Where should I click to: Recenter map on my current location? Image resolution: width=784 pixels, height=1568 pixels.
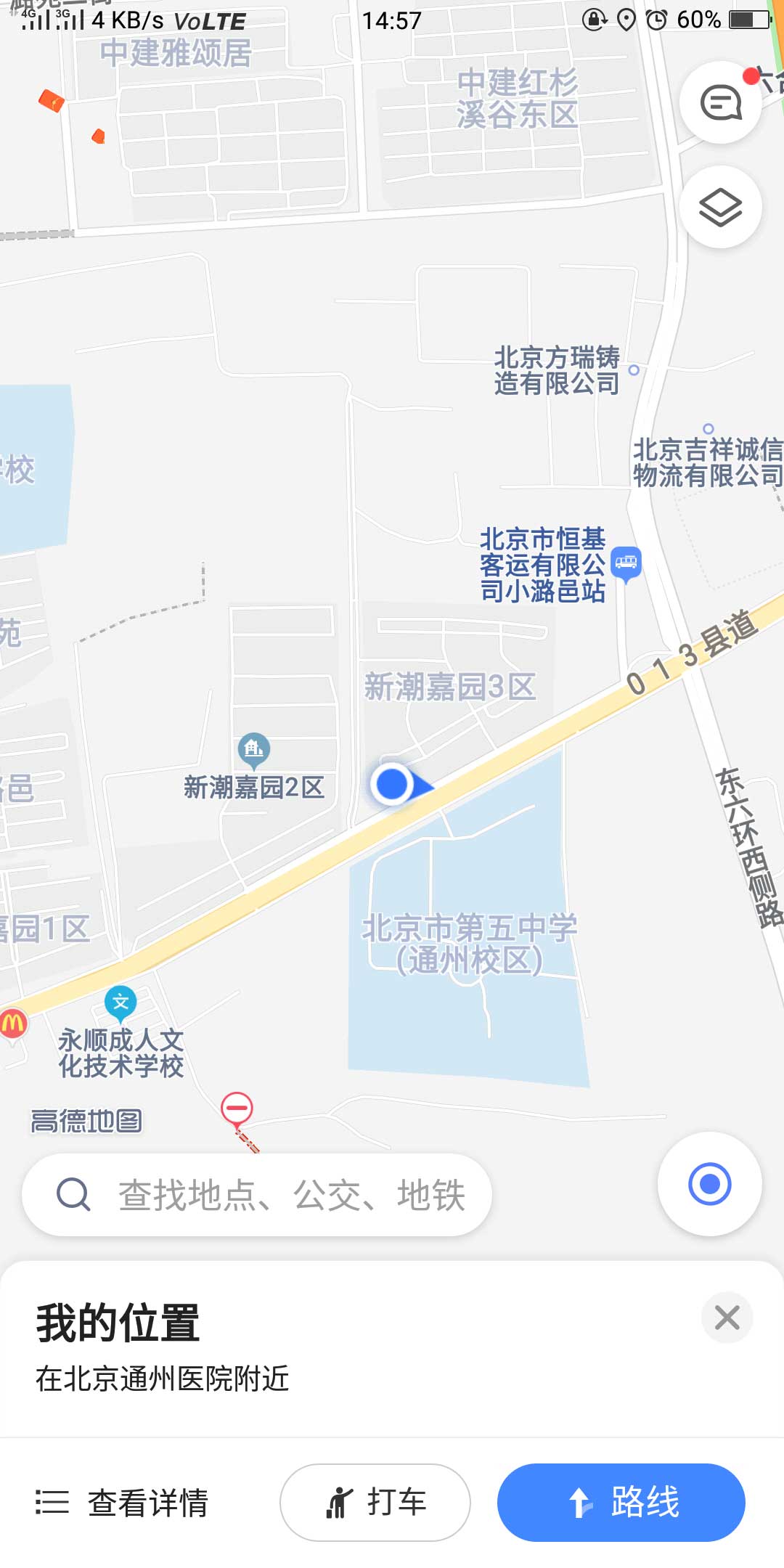(709, 1184)
